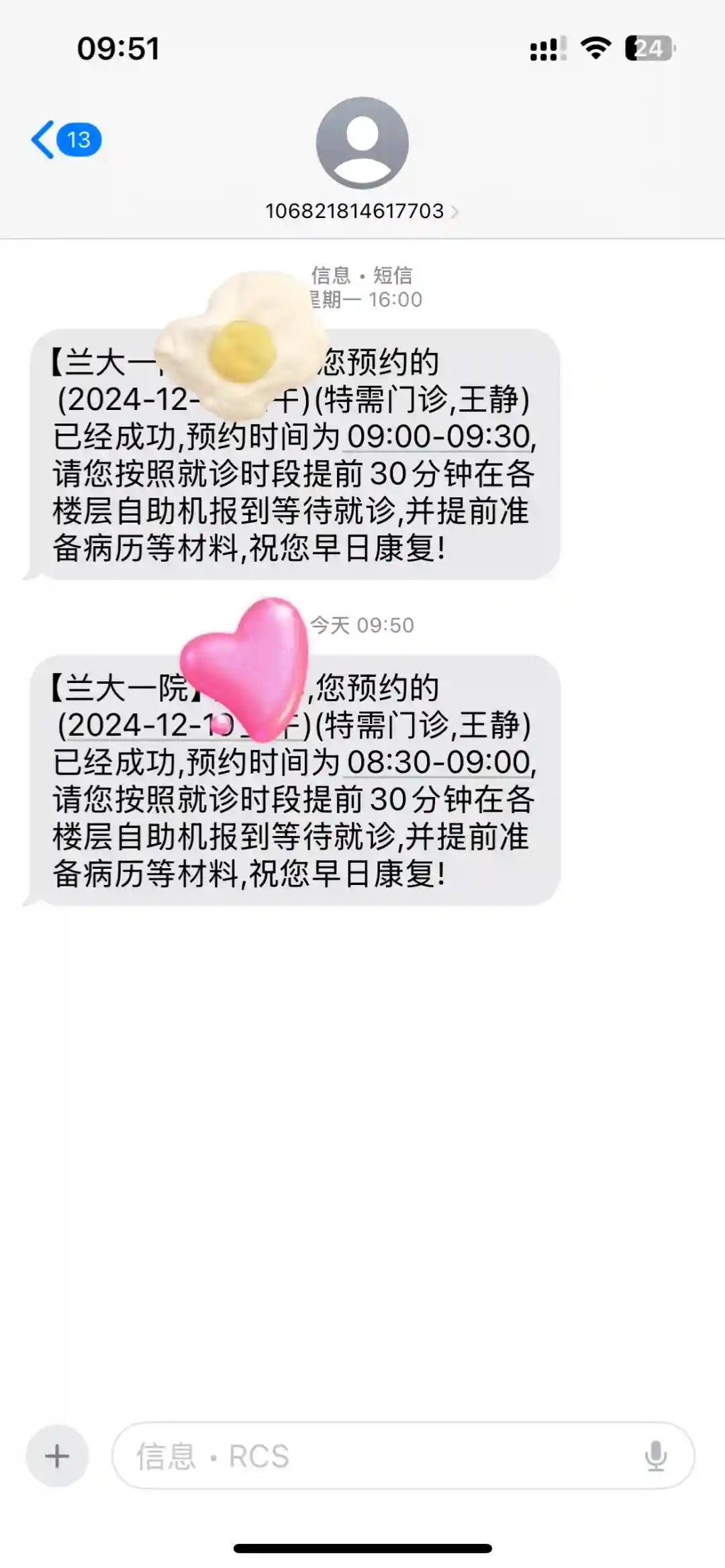Focus the RCS message input field
725x1568 pixels.
[376, 1455]
